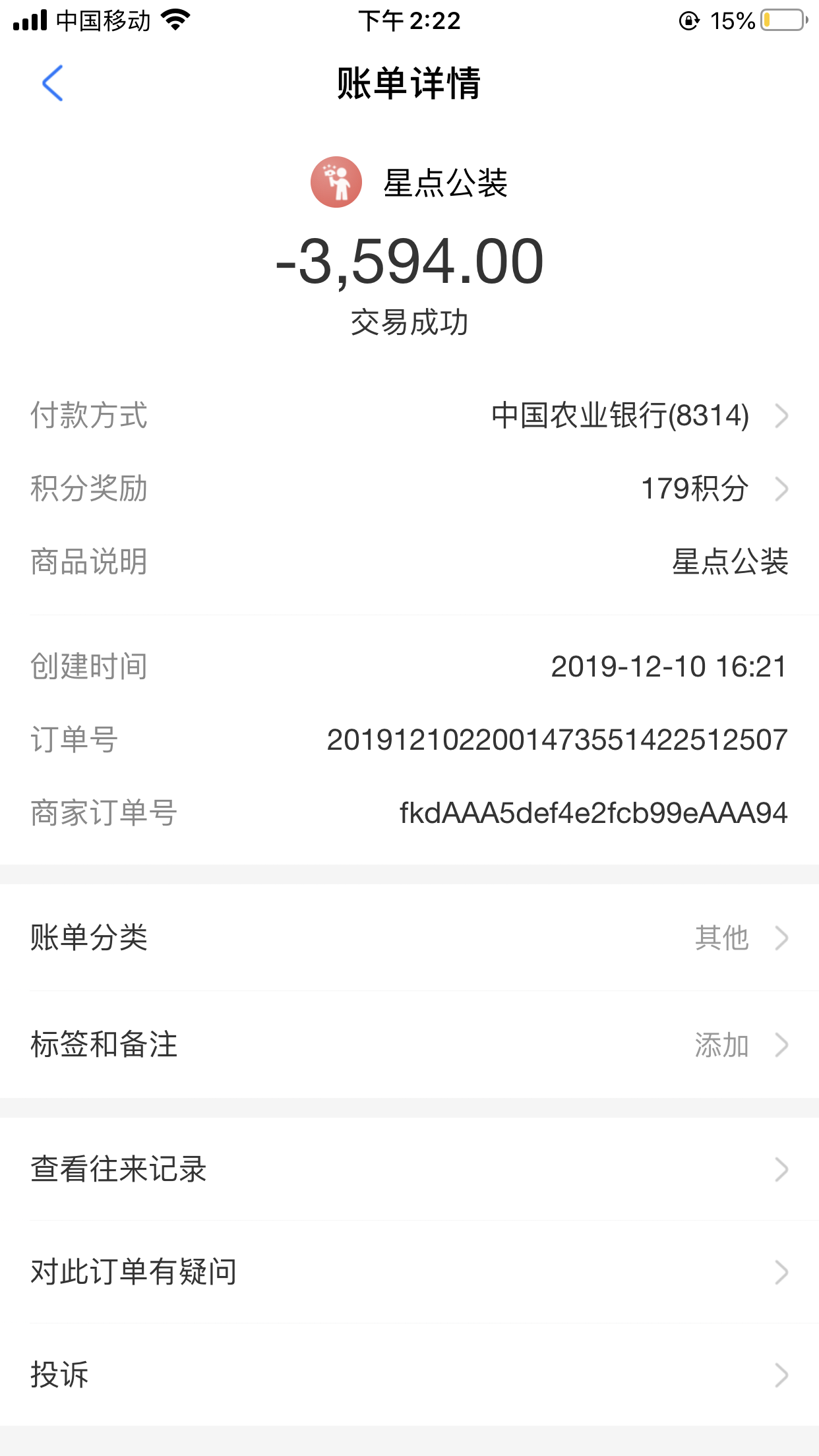Image resolution: width=819 pixels, height=1456 pixels.
Task: Open the 付款方式 payment method row
Action: pos(409,415)
